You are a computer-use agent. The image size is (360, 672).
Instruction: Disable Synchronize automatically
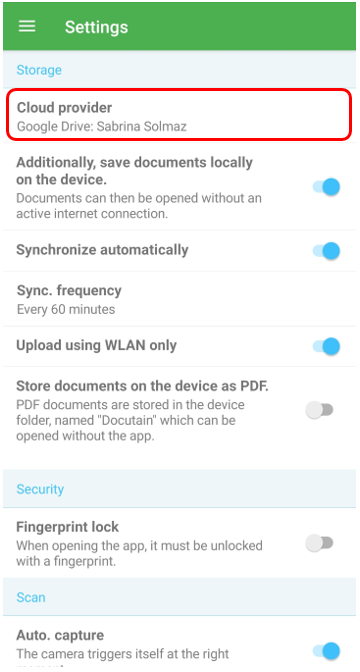tap(326, 251)
